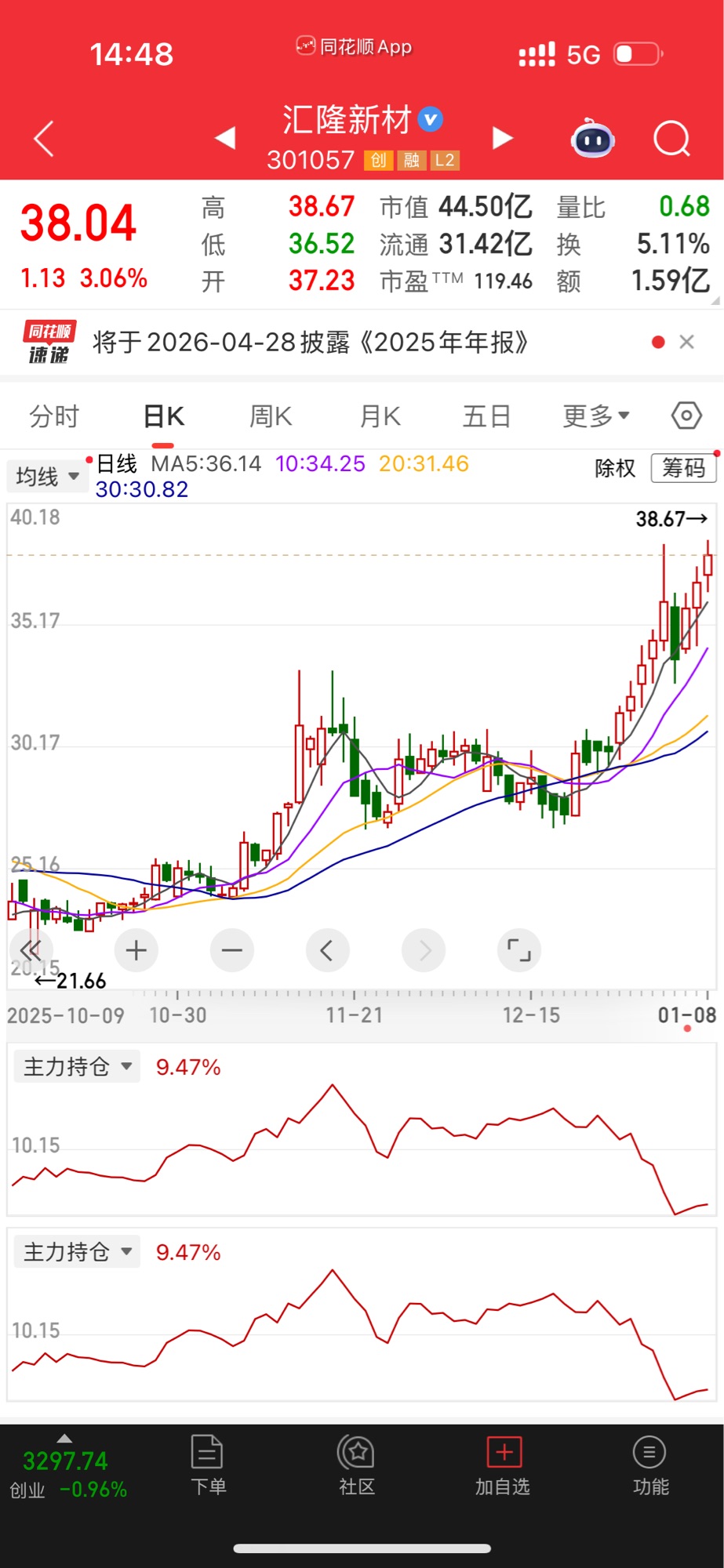This screenshot has height=1568, width=724.
Task: Expand chart to fullscreen
Action: (x=519, y=950)
